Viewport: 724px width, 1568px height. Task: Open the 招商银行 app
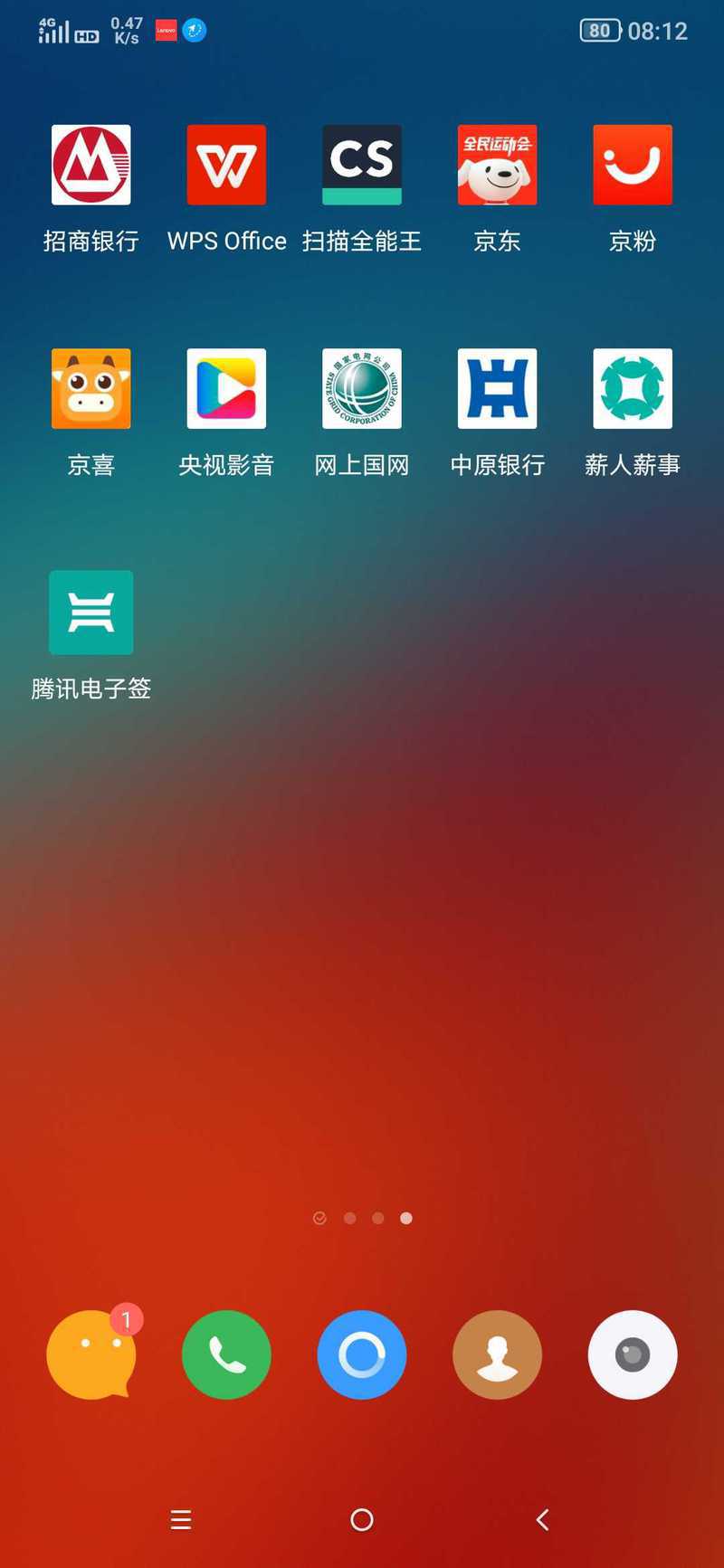(90, 165)
